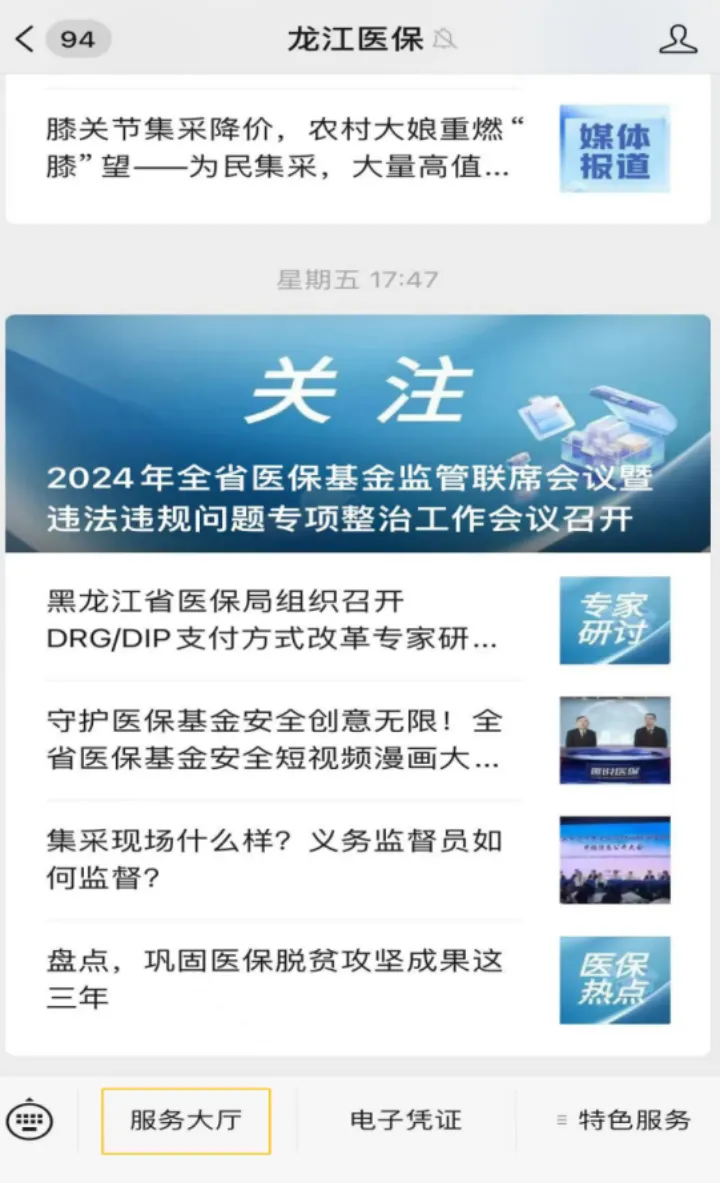Go back to the chat list
Screen dimensions: 720x1183
pyautogui.click(x=26, y=39)
